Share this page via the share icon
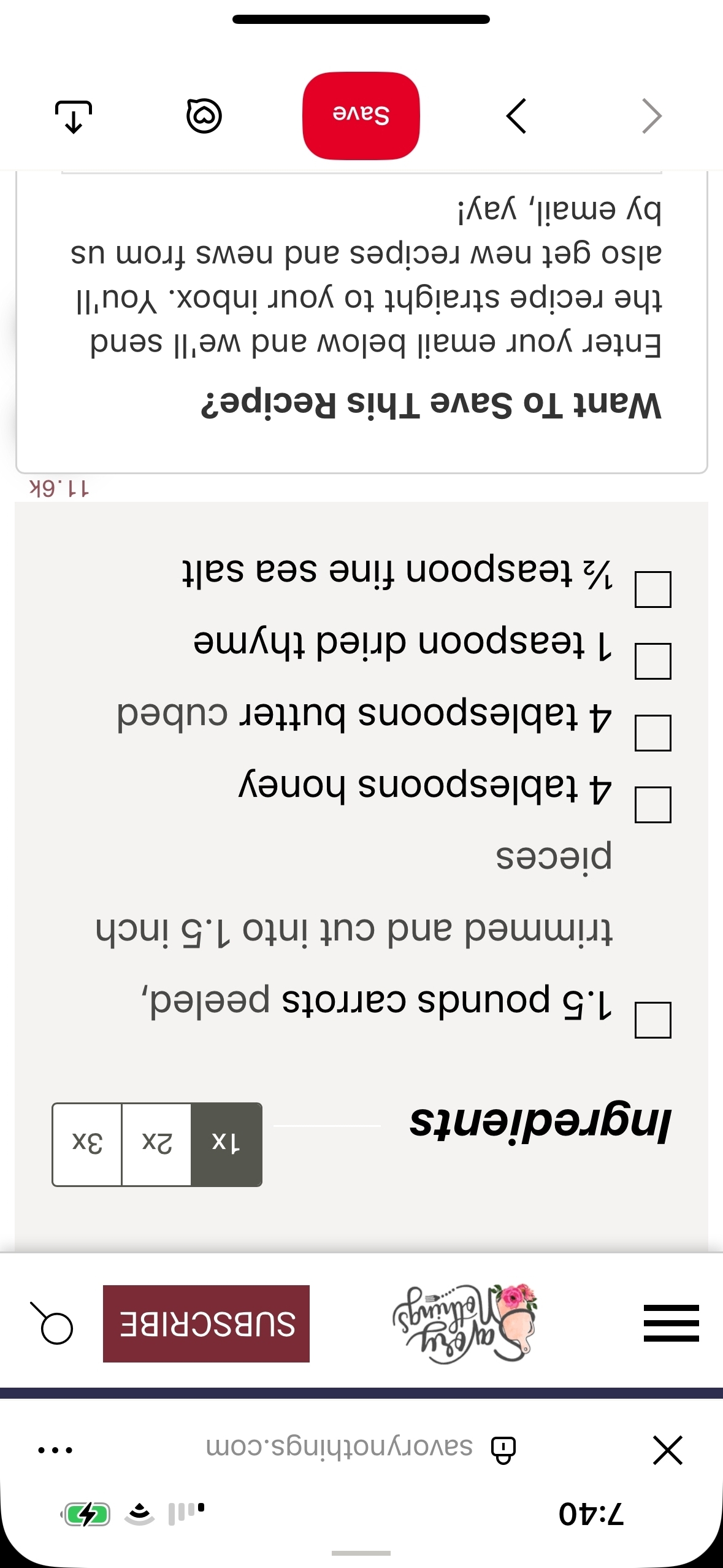The width and height of the screenshot is (723, 1568). coord(74,115)
